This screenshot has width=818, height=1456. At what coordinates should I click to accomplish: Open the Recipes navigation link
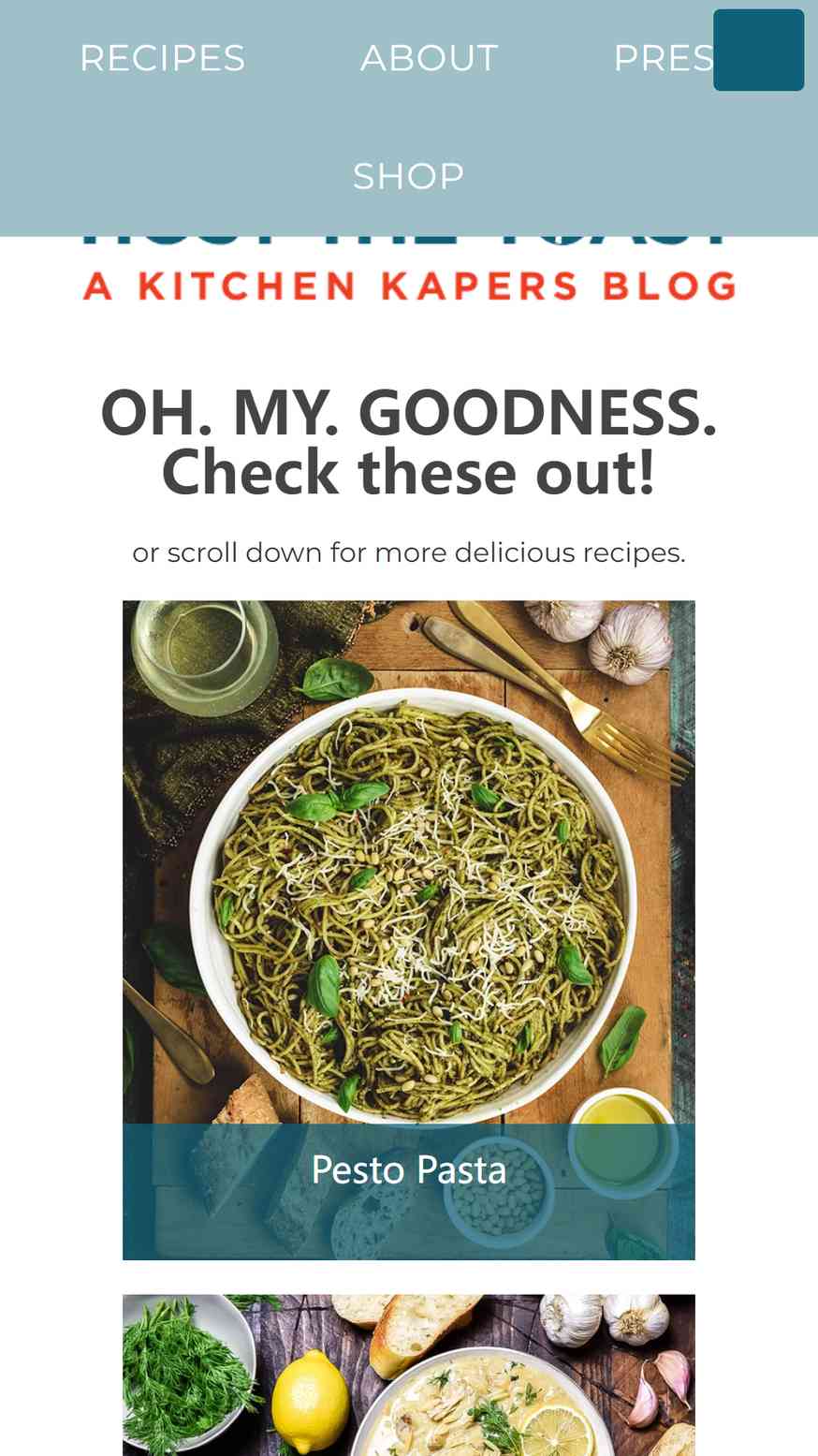click(x=162, y=58)
